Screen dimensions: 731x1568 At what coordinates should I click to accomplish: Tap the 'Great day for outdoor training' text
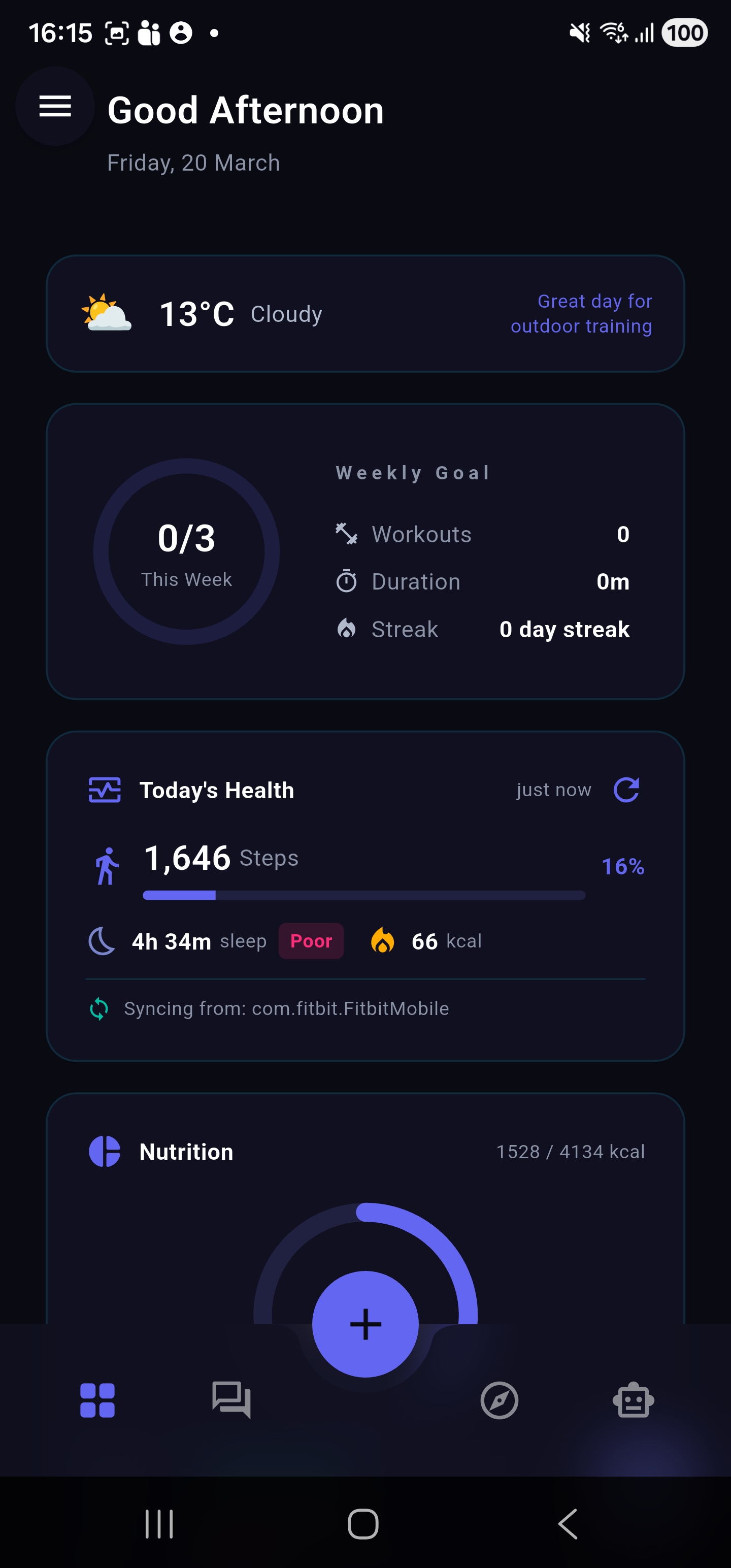(580, 313)
